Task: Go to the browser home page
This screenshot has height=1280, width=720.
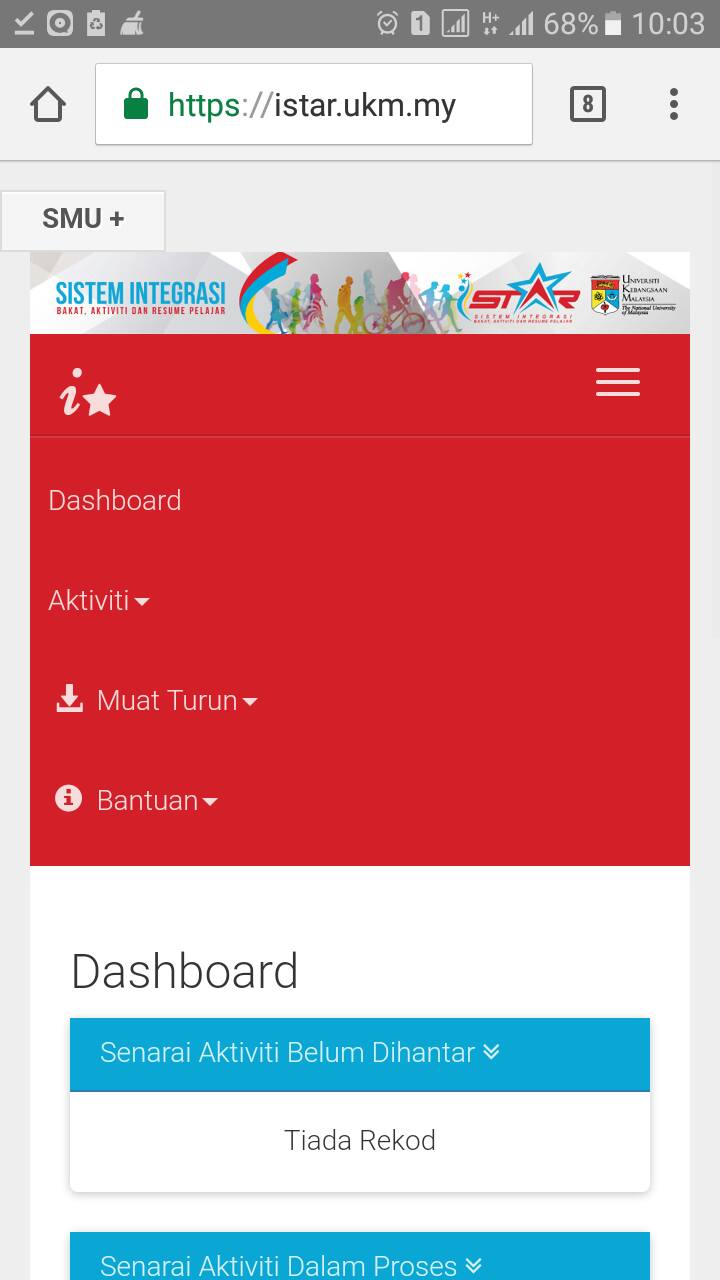Action: click(48, 104)
